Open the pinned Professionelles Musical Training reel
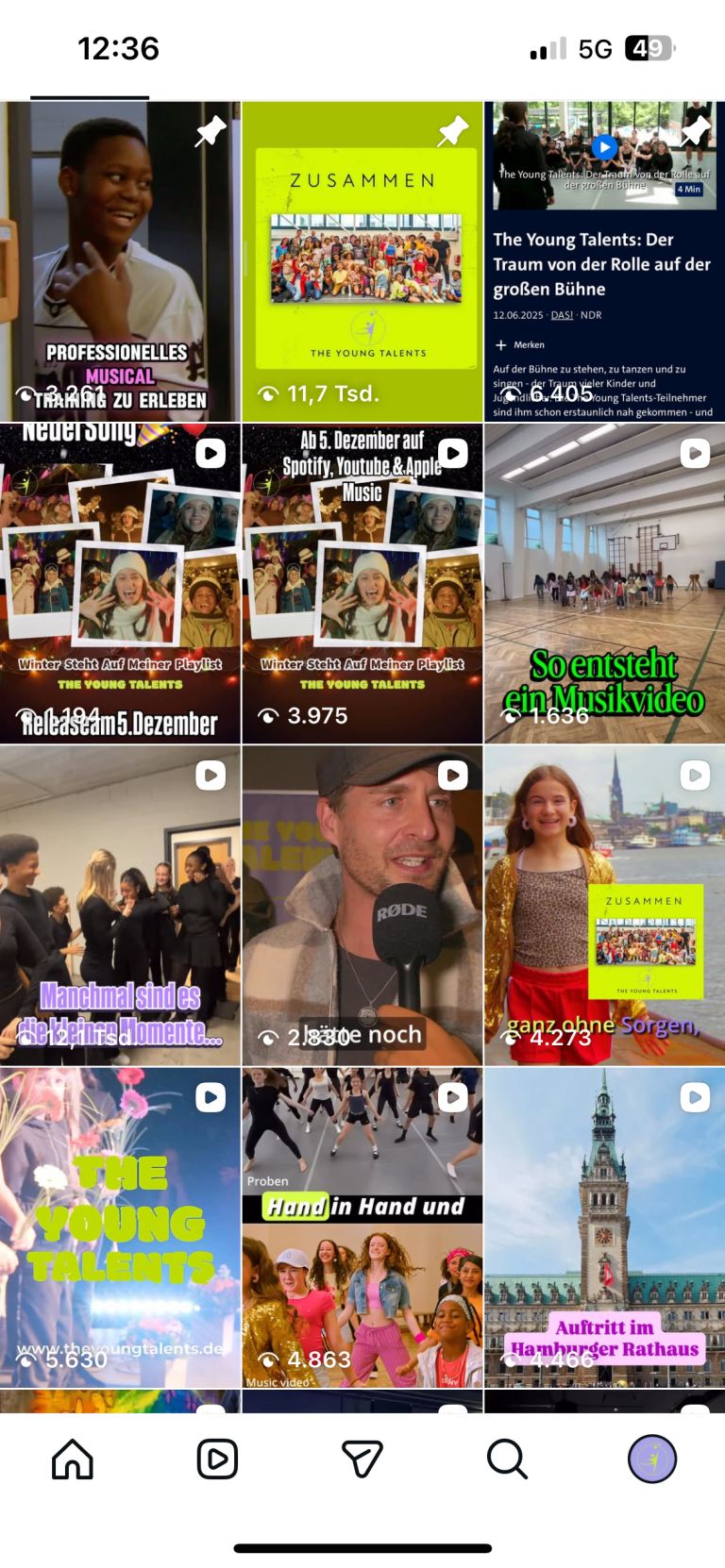 click(x=120, y=261)
